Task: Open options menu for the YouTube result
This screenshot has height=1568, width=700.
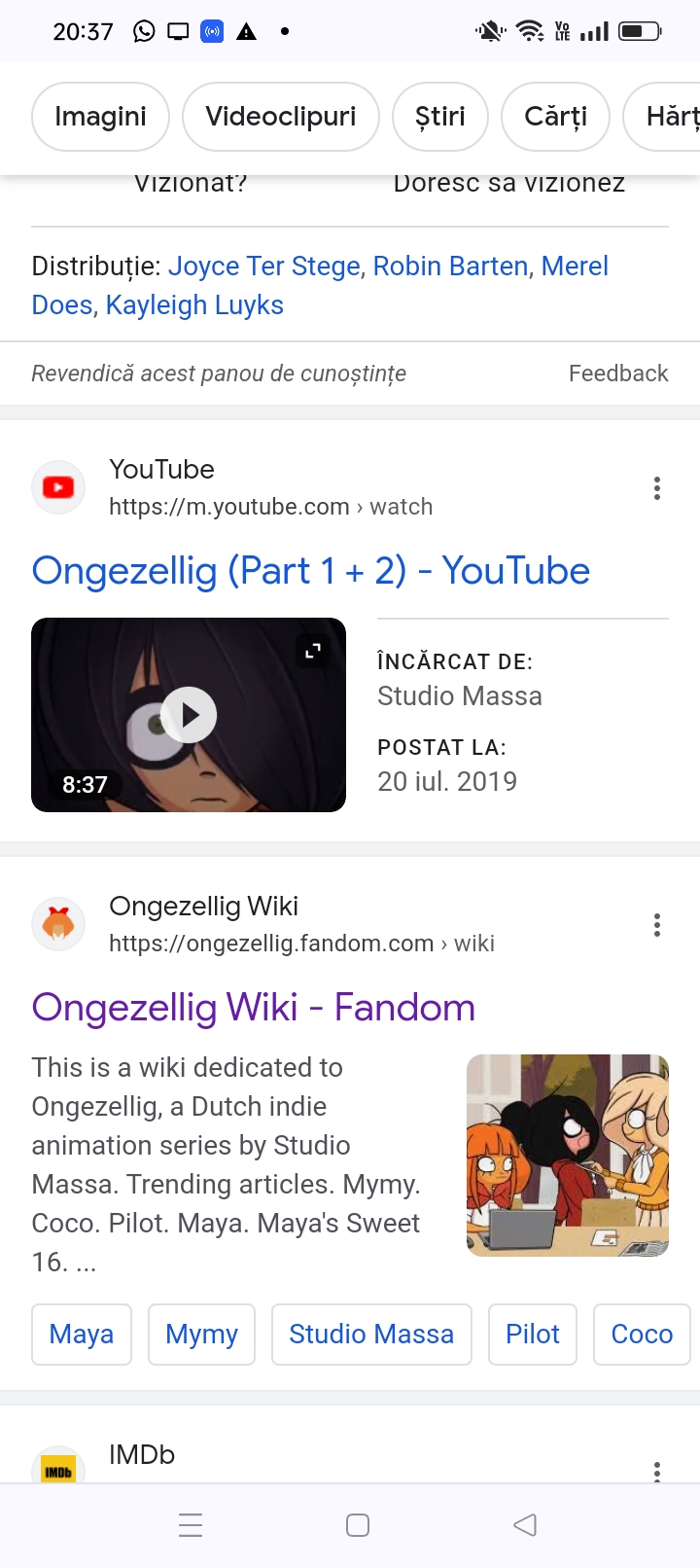Action: (x=657, y=488)
